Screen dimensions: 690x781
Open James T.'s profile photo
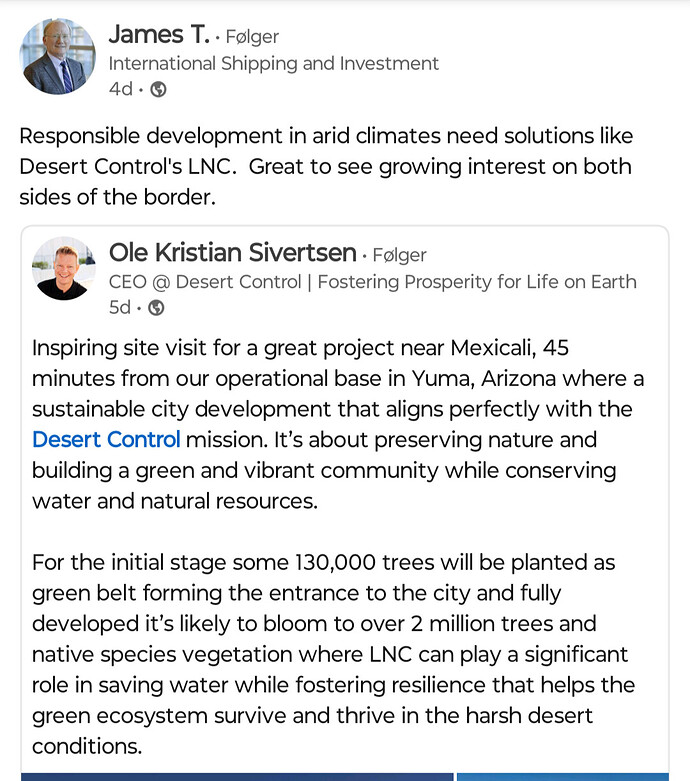(58, 58)
